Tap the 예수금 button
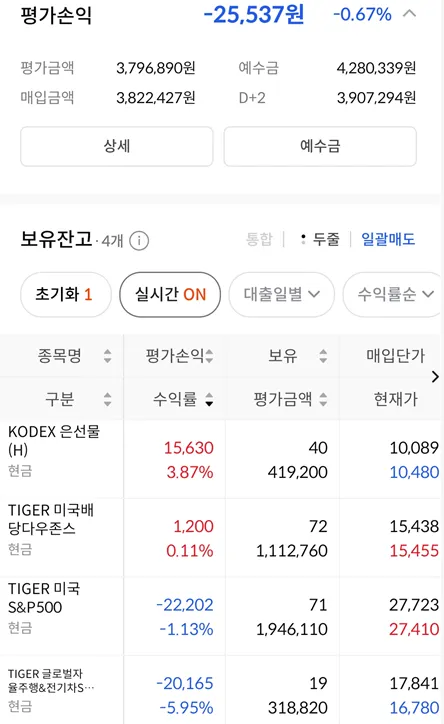The height and width of the screenshot is (724, 444). 320,146
